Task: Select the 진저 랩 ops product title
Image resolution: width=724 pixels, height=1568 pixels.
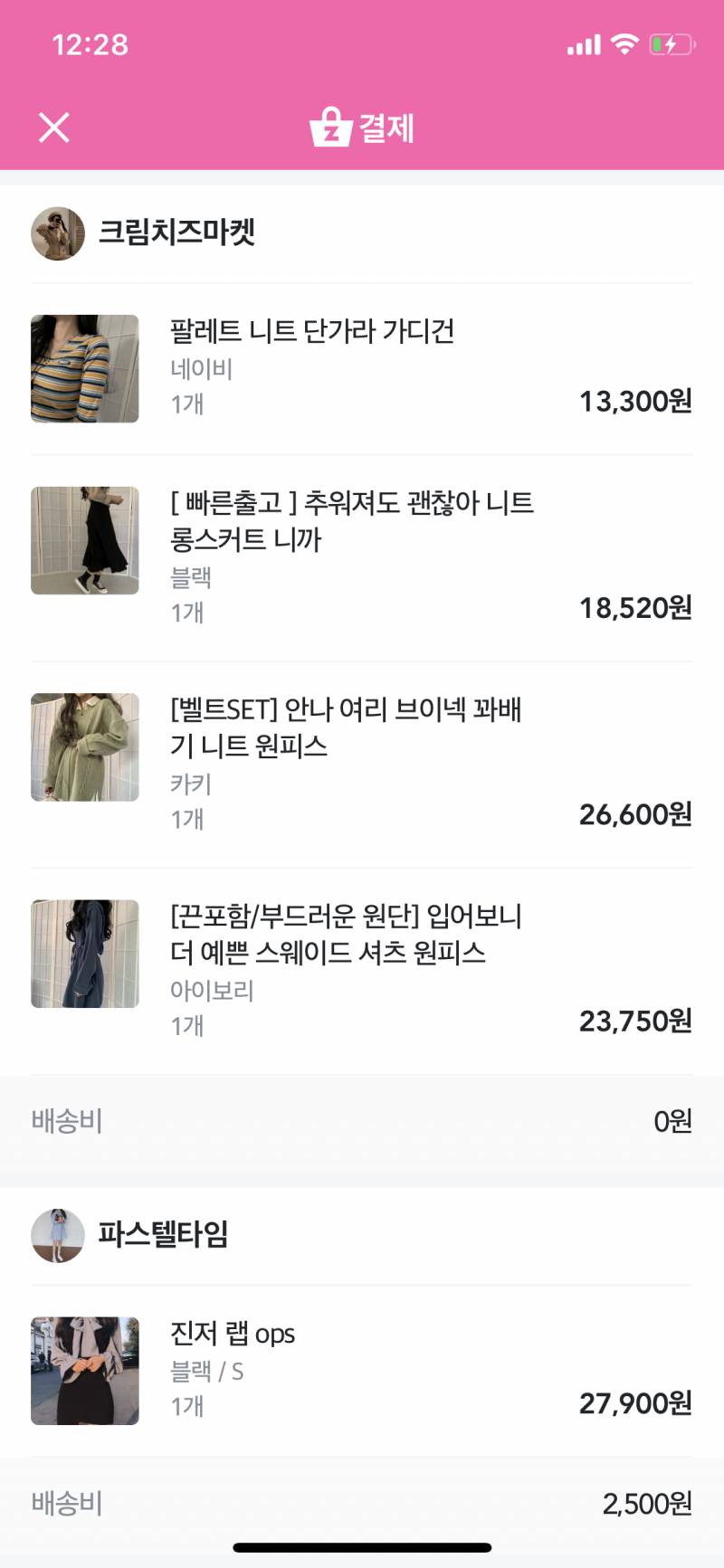Action: [x=230, y=1334]
